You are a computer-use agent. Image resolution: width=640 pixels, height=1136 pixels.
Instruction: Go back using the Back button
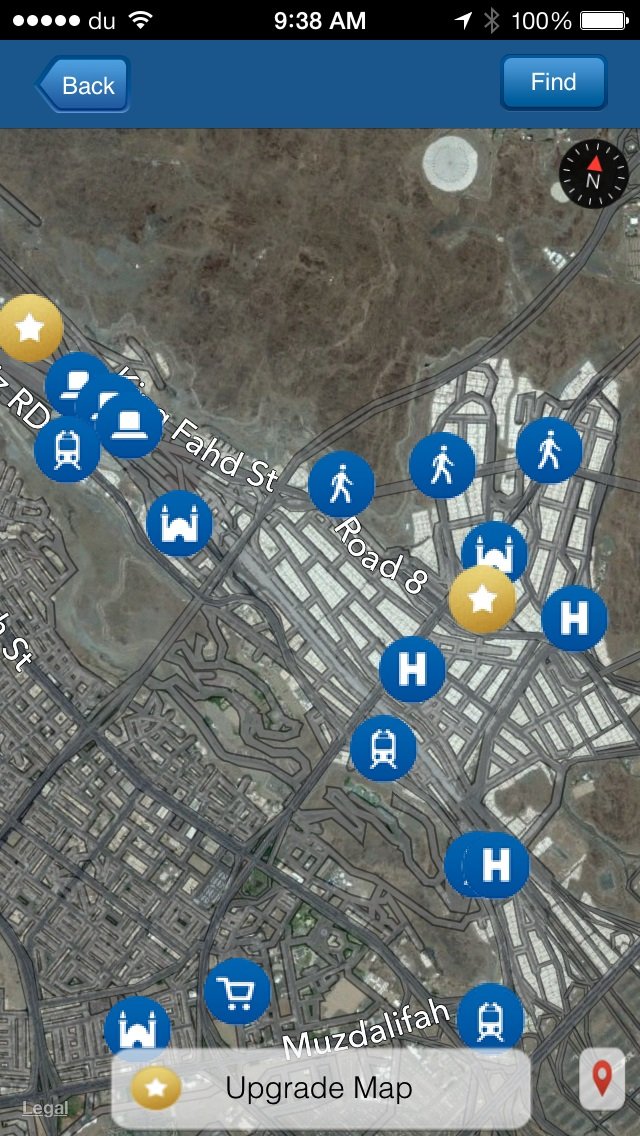[x=84, y=85]
